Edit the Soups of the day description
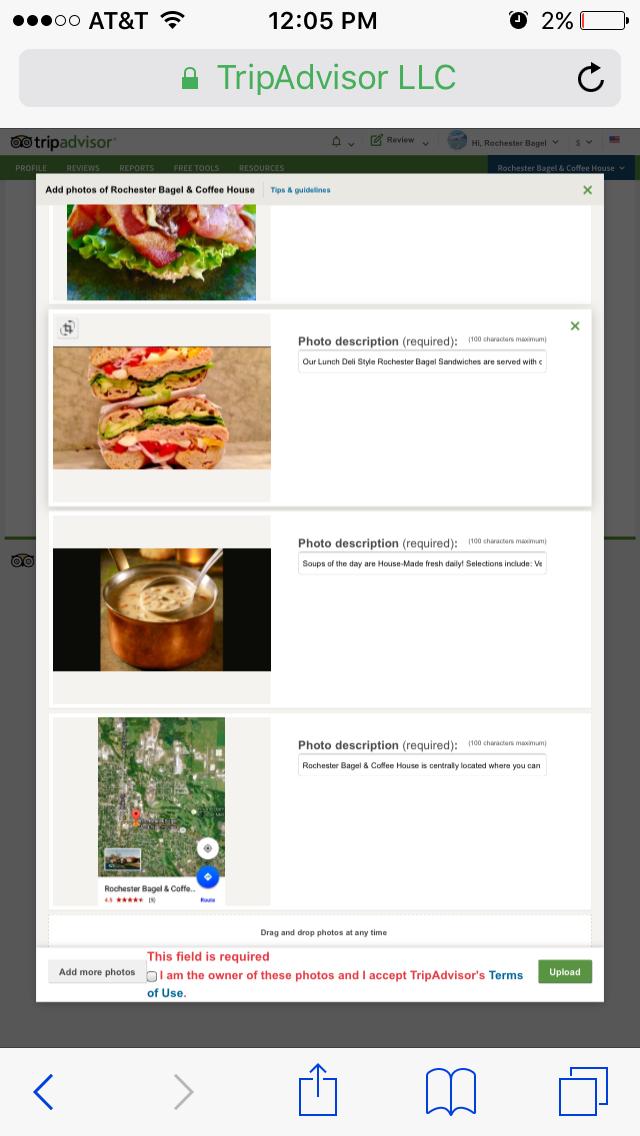Viewport: 640px width, 1136px height. [x=422, y=564]
